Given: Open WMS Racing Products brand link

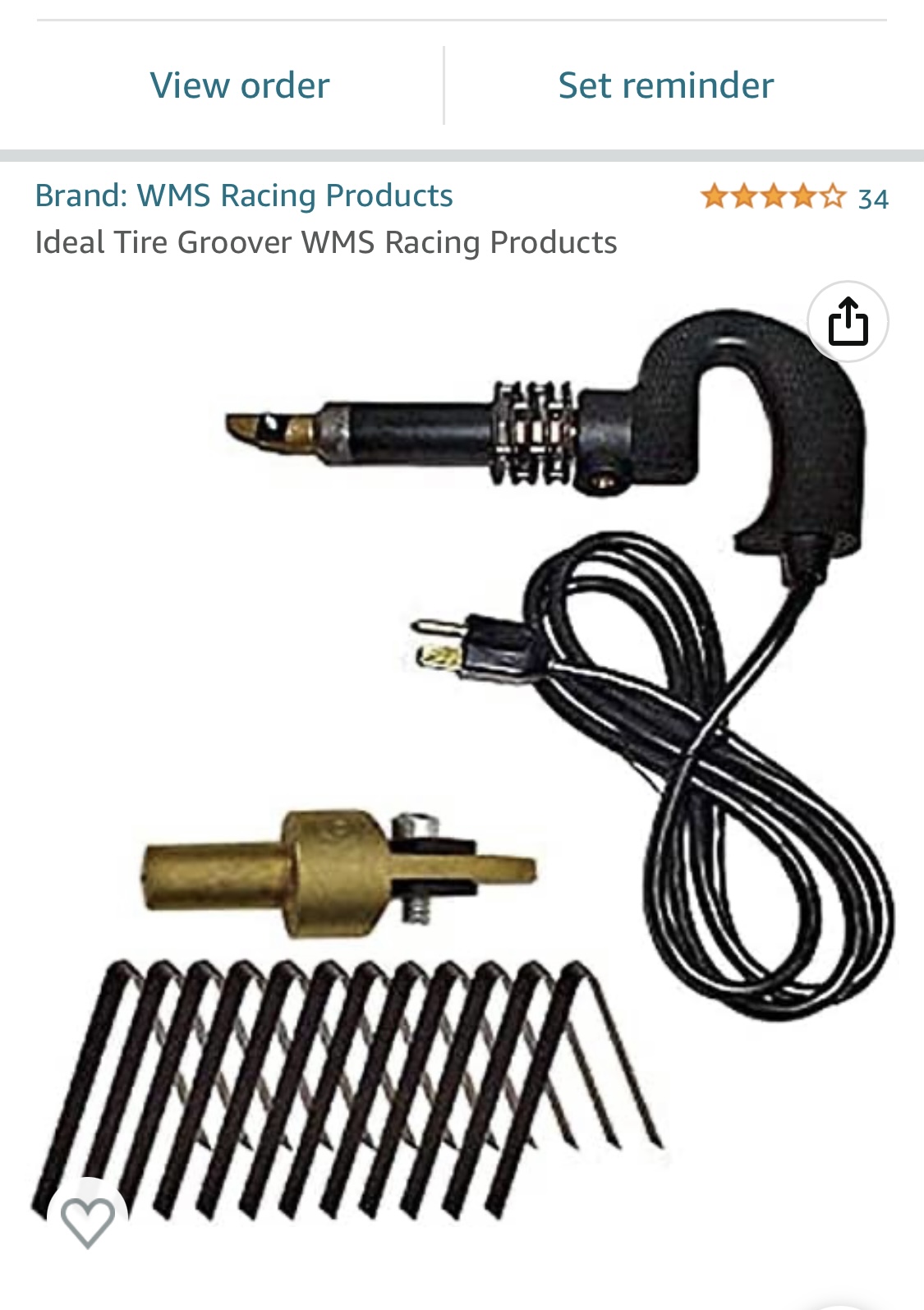Looking at the screenshot, I should pyautogui.click(x=244, y=195).
